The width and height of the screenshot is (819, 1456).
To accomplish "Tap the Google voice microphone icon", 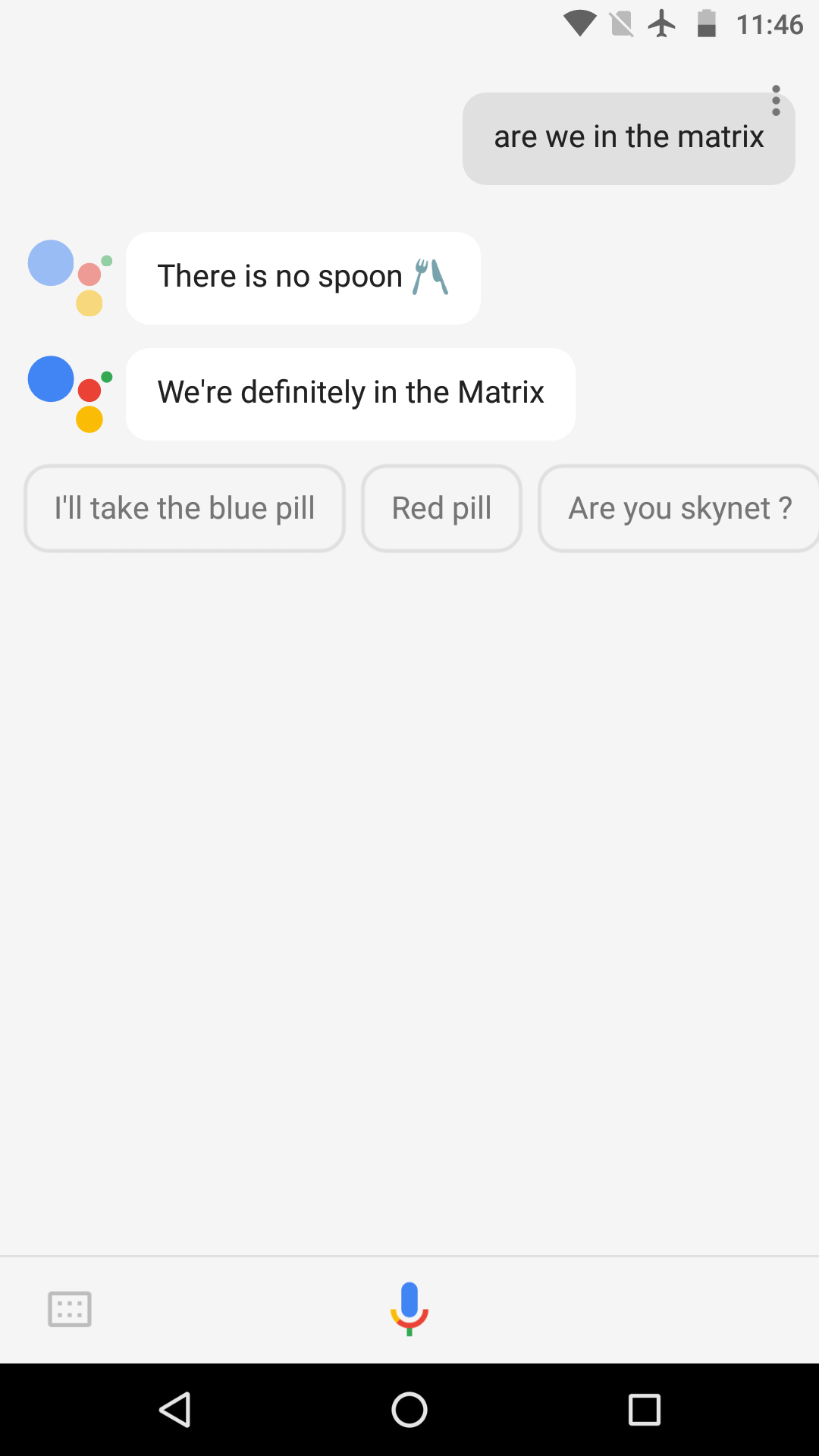I will pos(409,1308).
